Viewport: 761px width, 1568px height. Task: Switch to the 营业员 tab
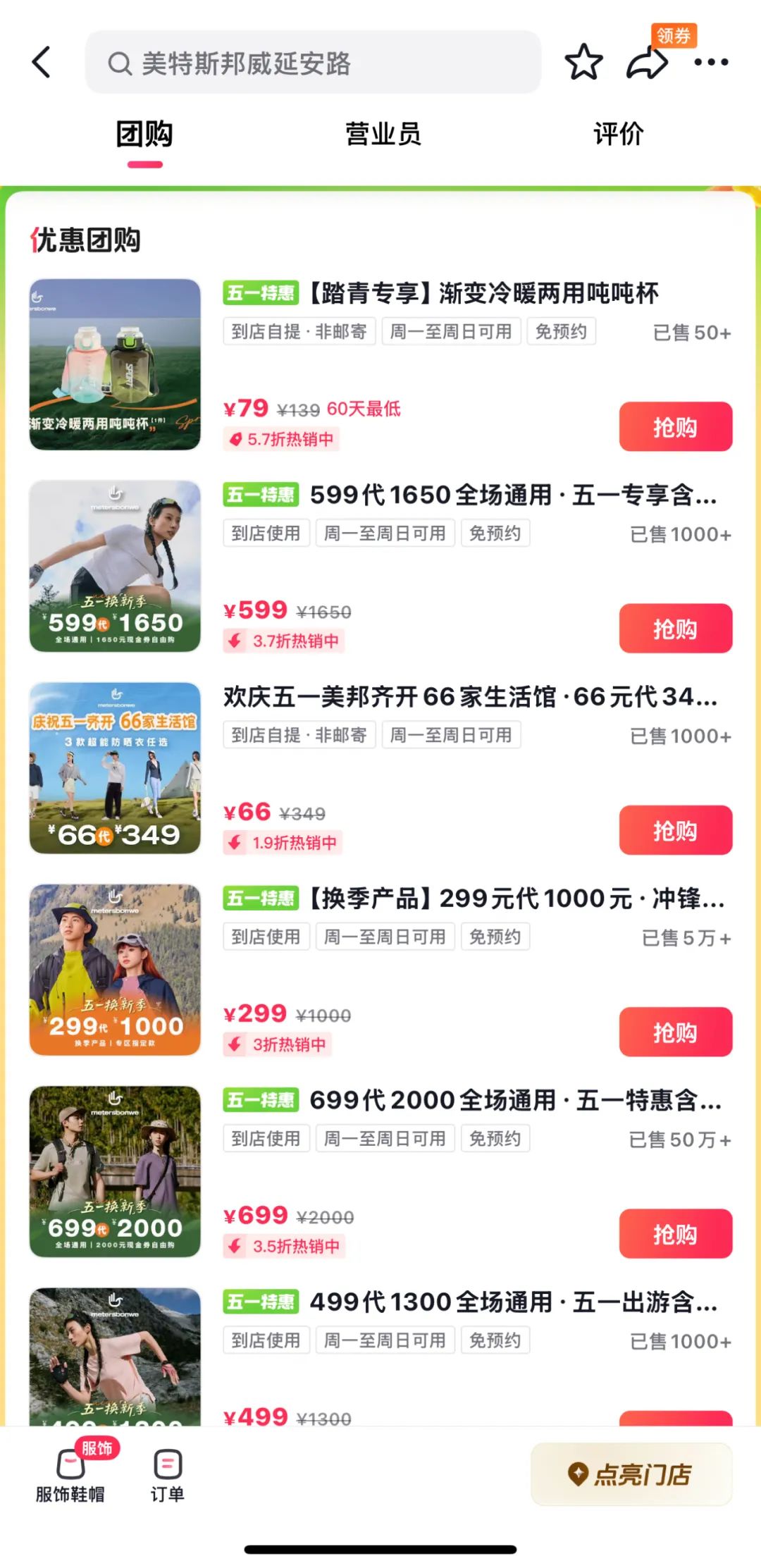(x=383, y=134)
